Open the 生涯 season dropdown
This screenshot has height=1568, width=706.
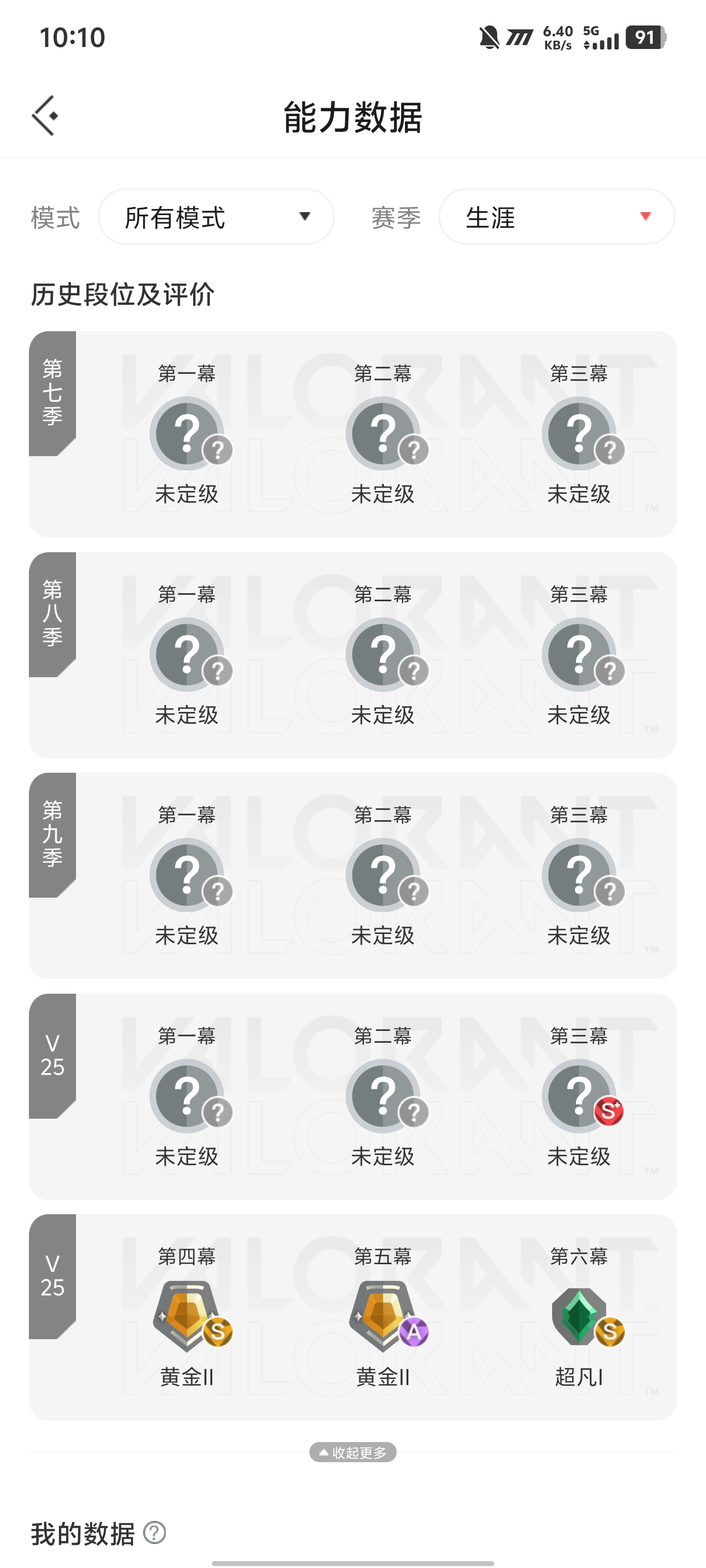tap(556, 217)
